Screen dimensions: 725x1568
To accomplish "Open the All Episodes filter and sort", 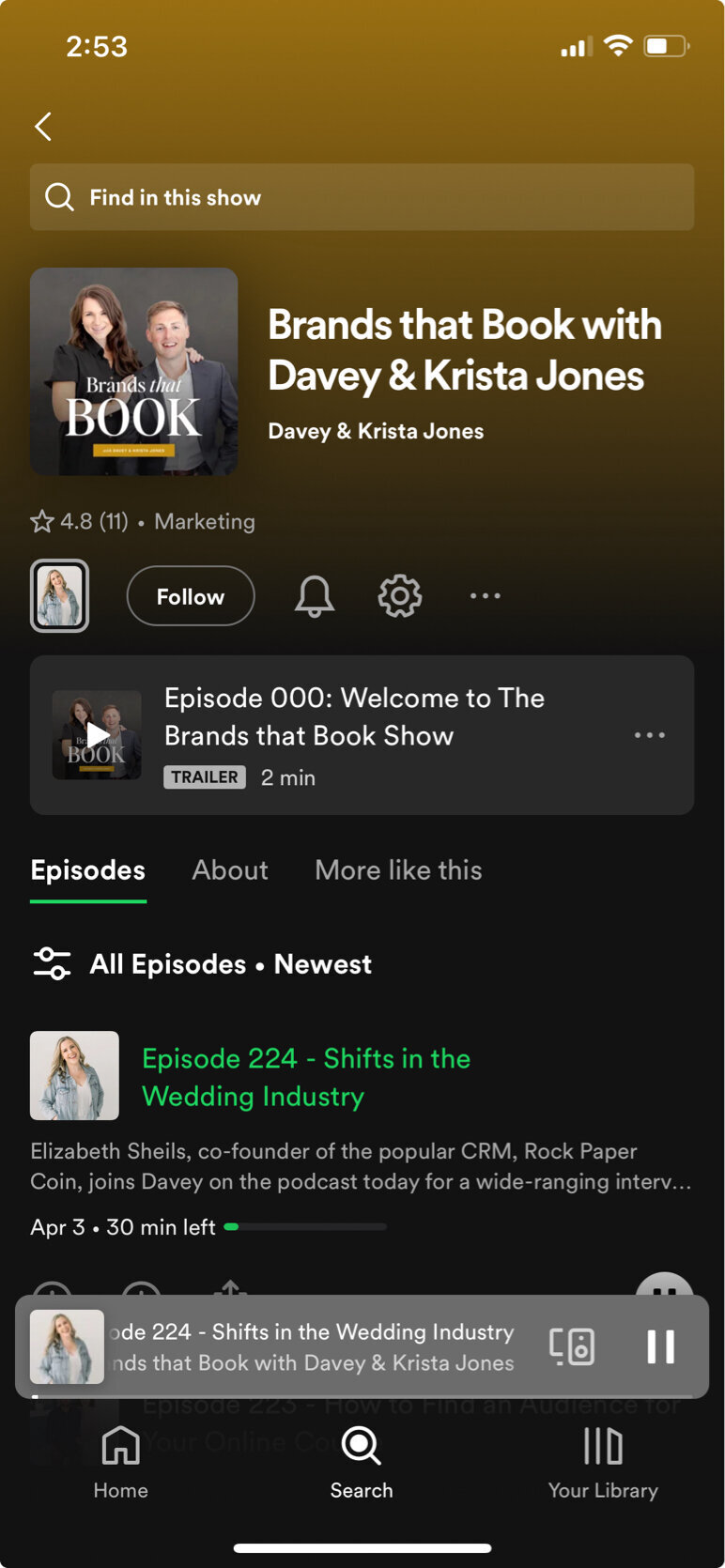I will click(202, 964).
